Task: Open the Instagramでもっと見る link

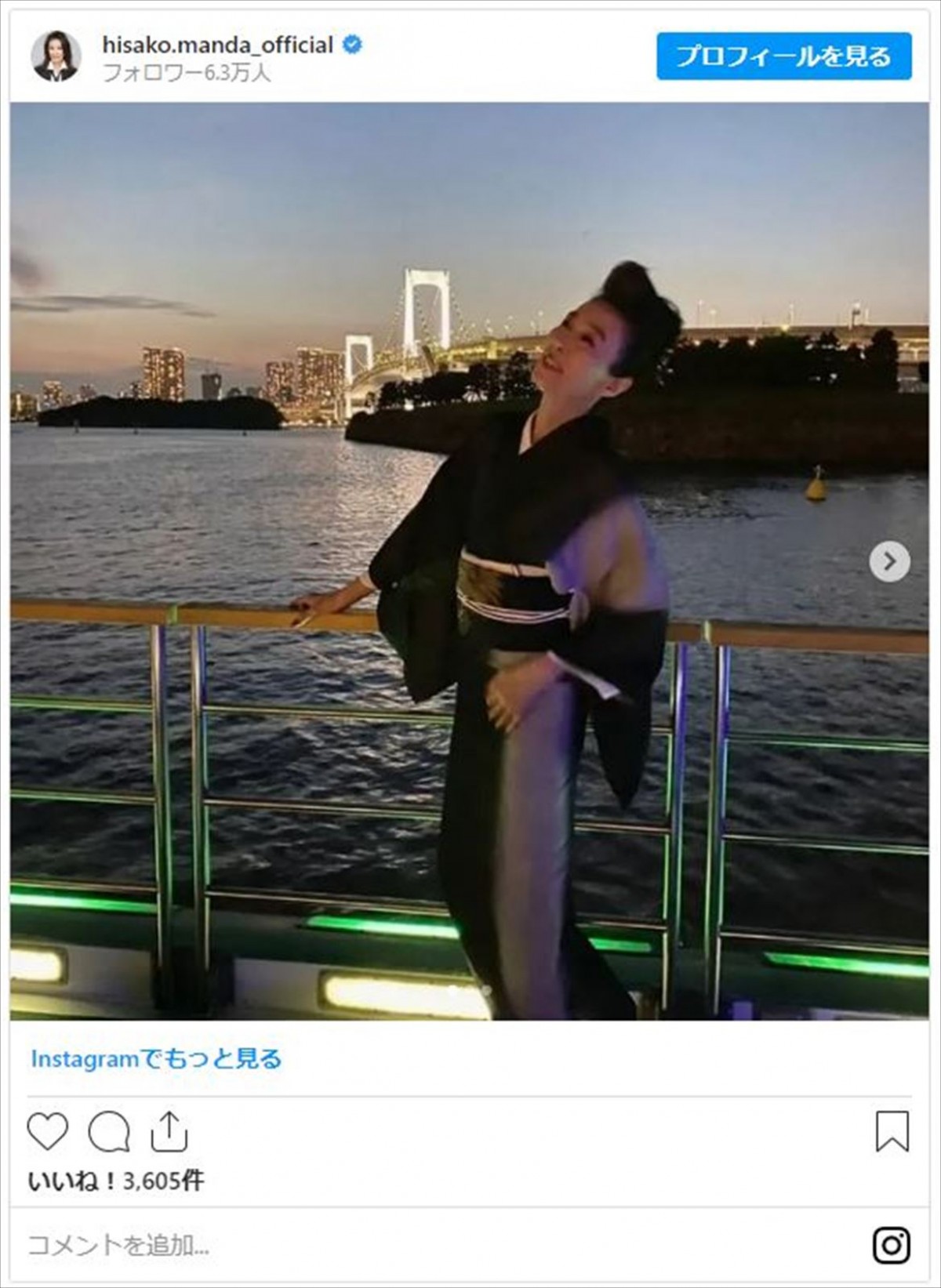Action: click(156, 1059)
